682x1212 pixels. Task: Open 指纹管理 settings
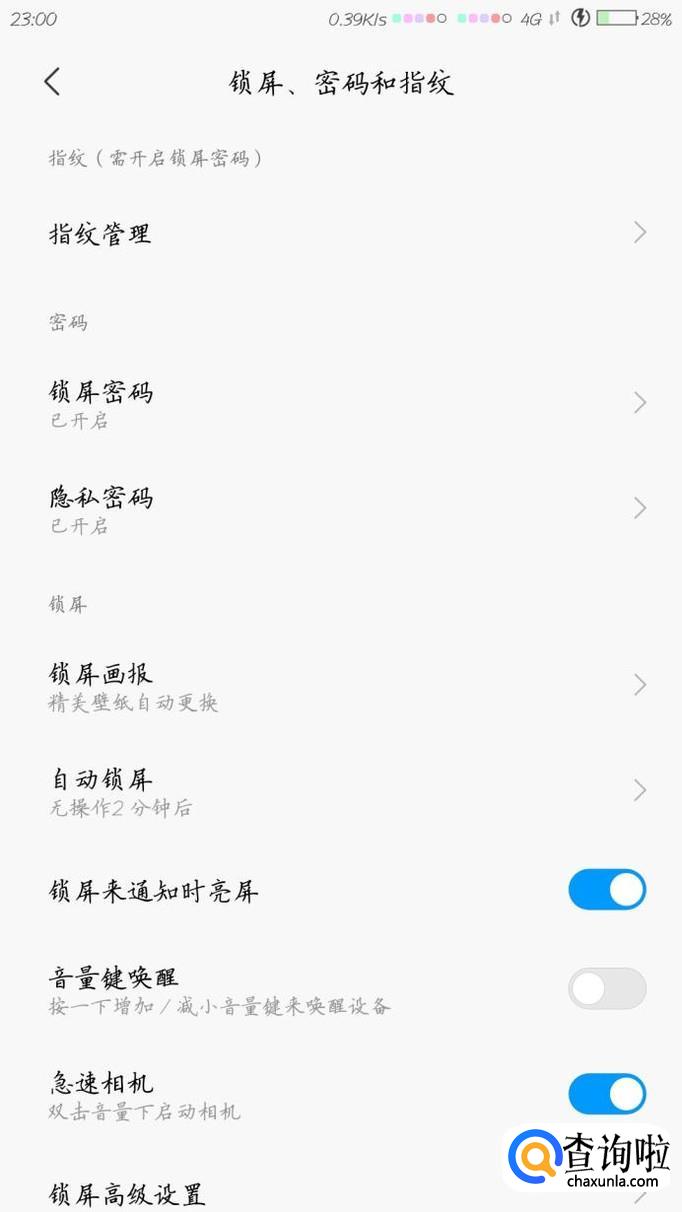pyautogui.click(x=341, y=234)
